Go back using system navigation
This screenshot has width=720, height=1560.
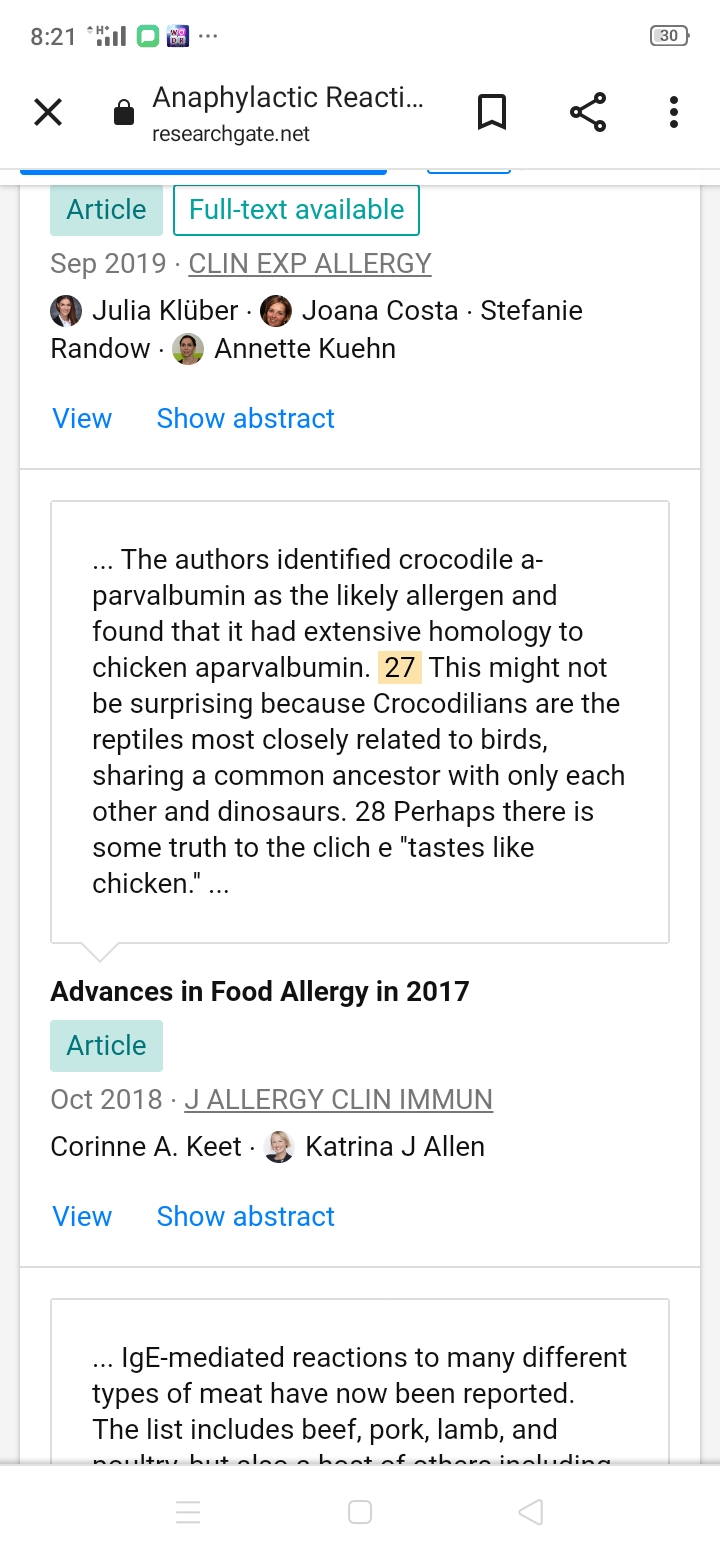point(531,1512)
